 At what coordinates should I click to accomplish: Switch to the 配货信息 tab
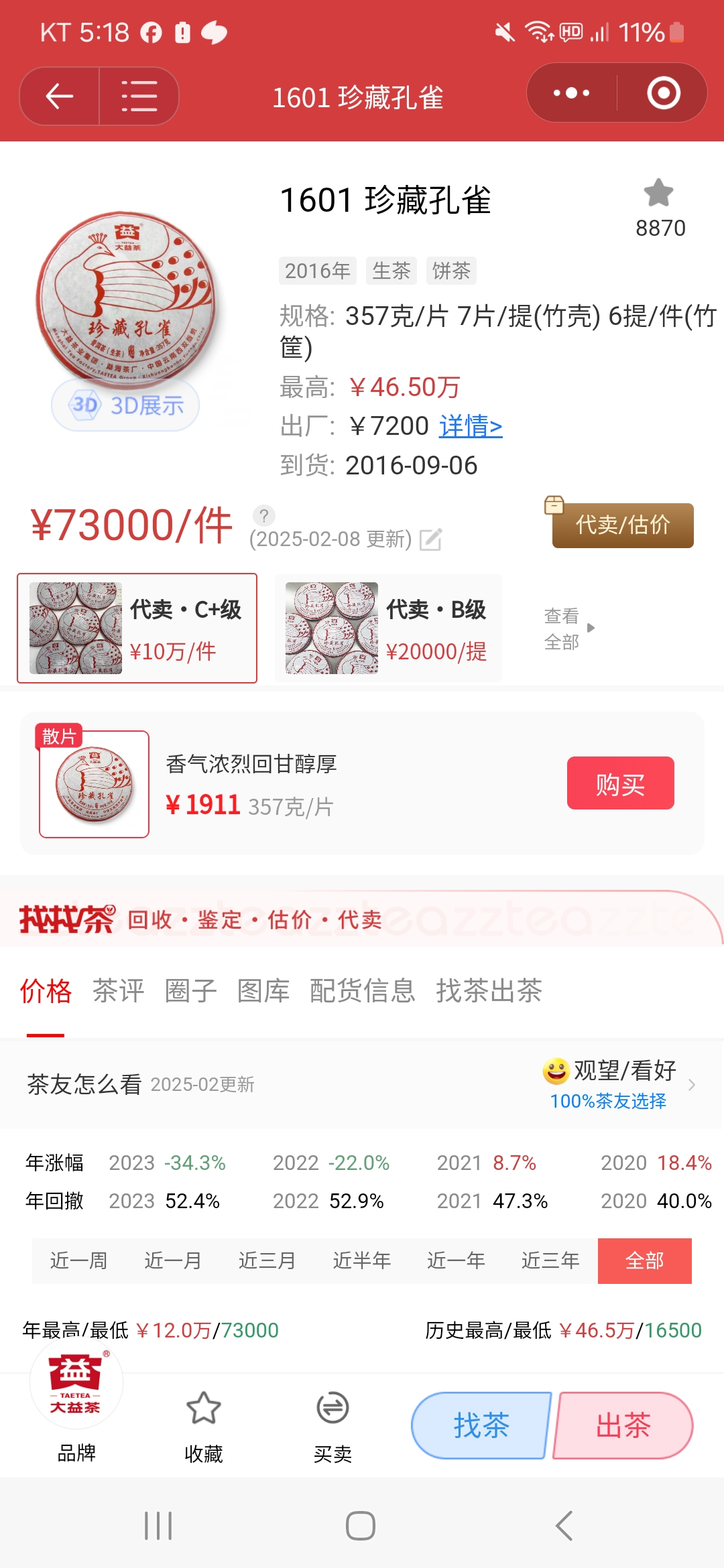(x=362, y=991)
